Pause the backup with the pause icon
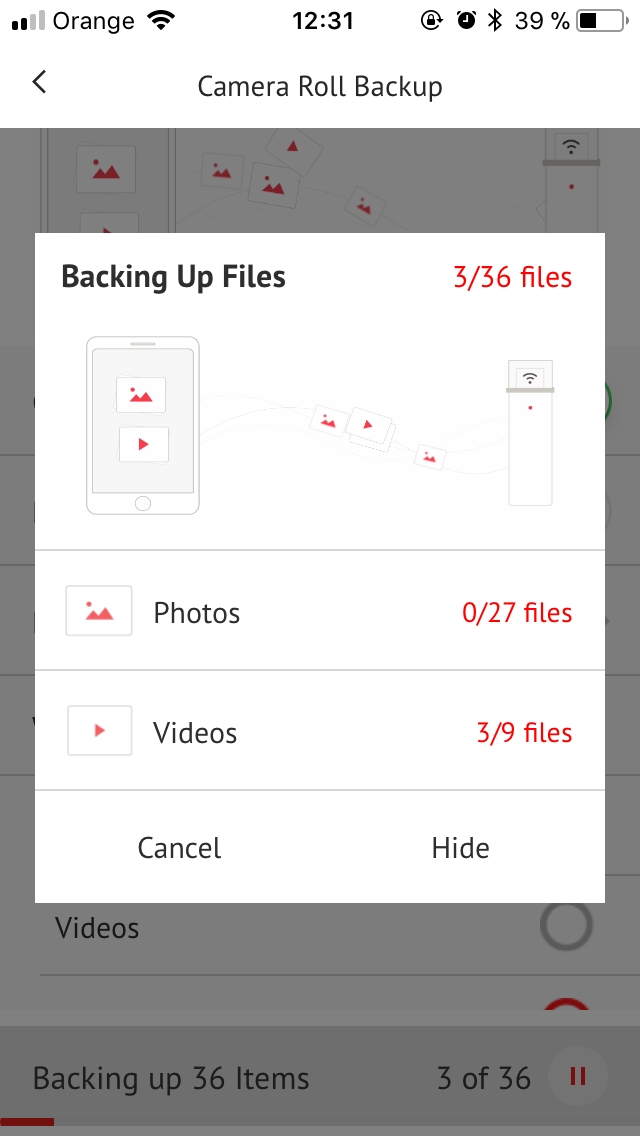 (578, 1077)
